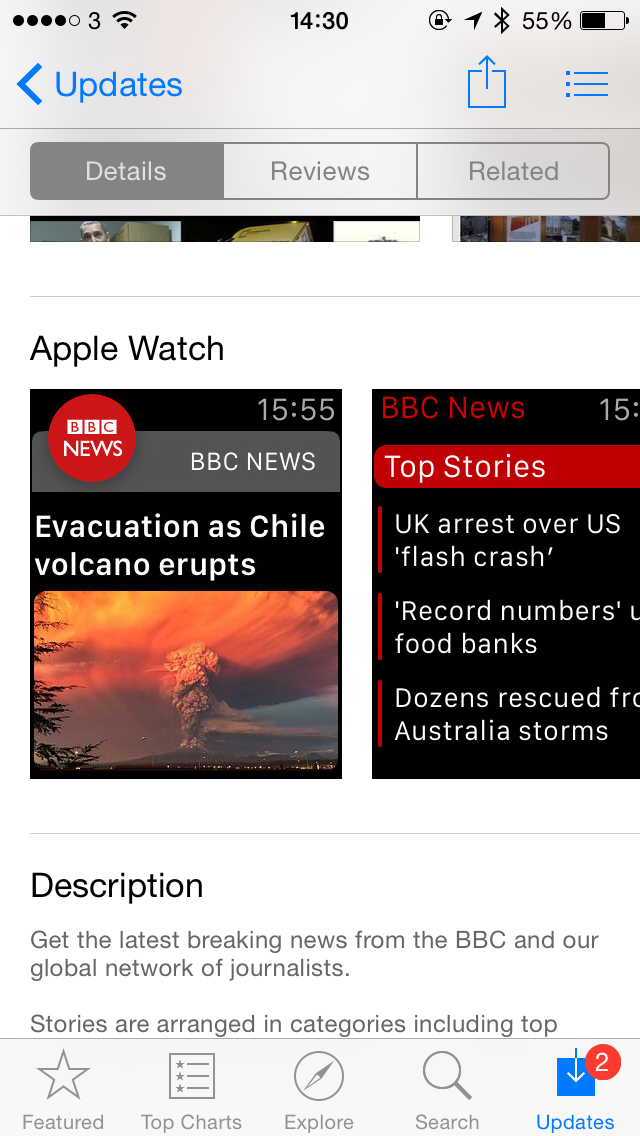The height and width of the screenshot is (1136, 640).
Task: Switch to the Related segment
Action: (513, 171)
